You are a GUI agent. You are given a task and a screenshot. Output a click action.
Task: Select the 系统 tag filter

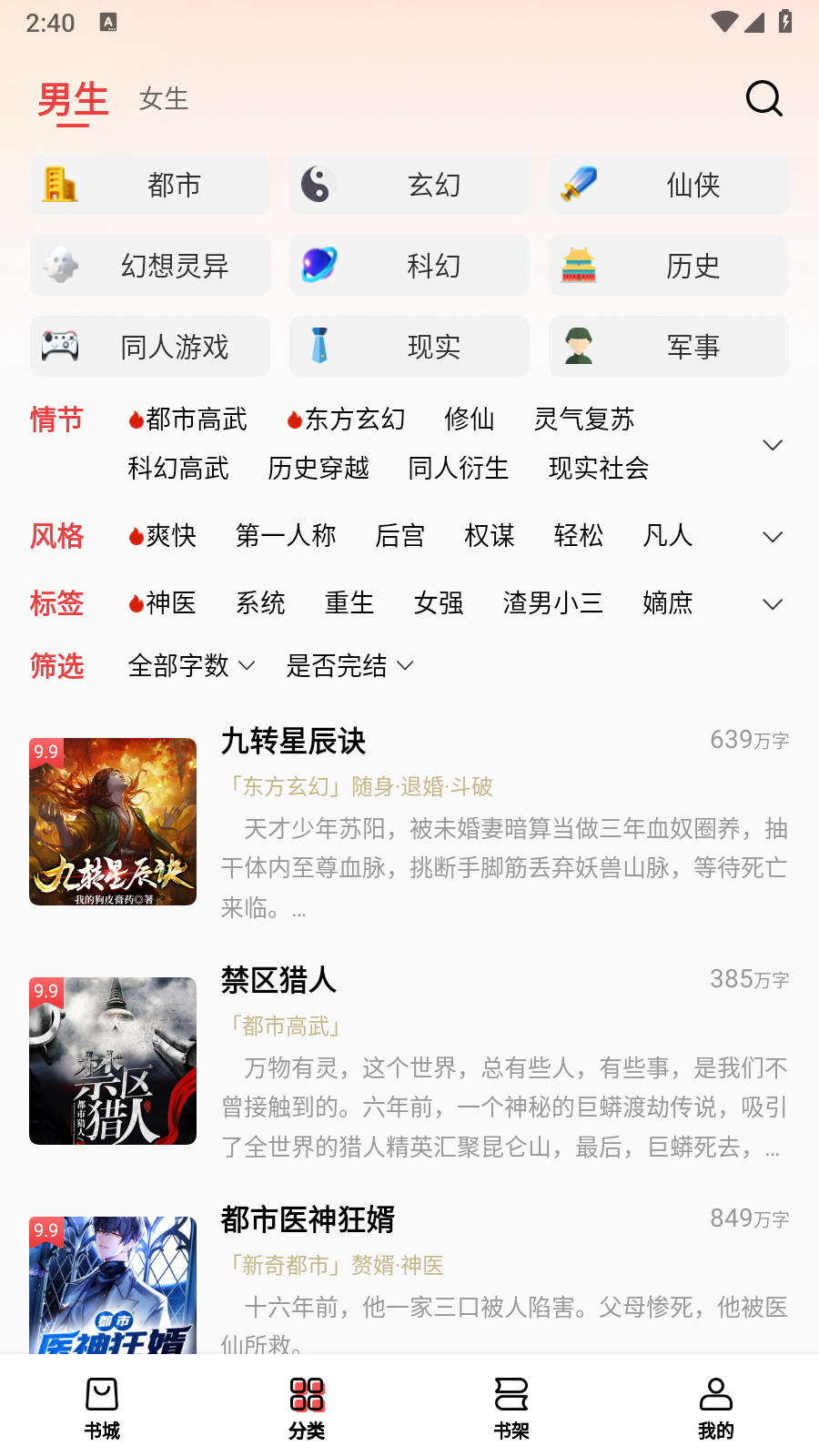click(x=261, y=603)
